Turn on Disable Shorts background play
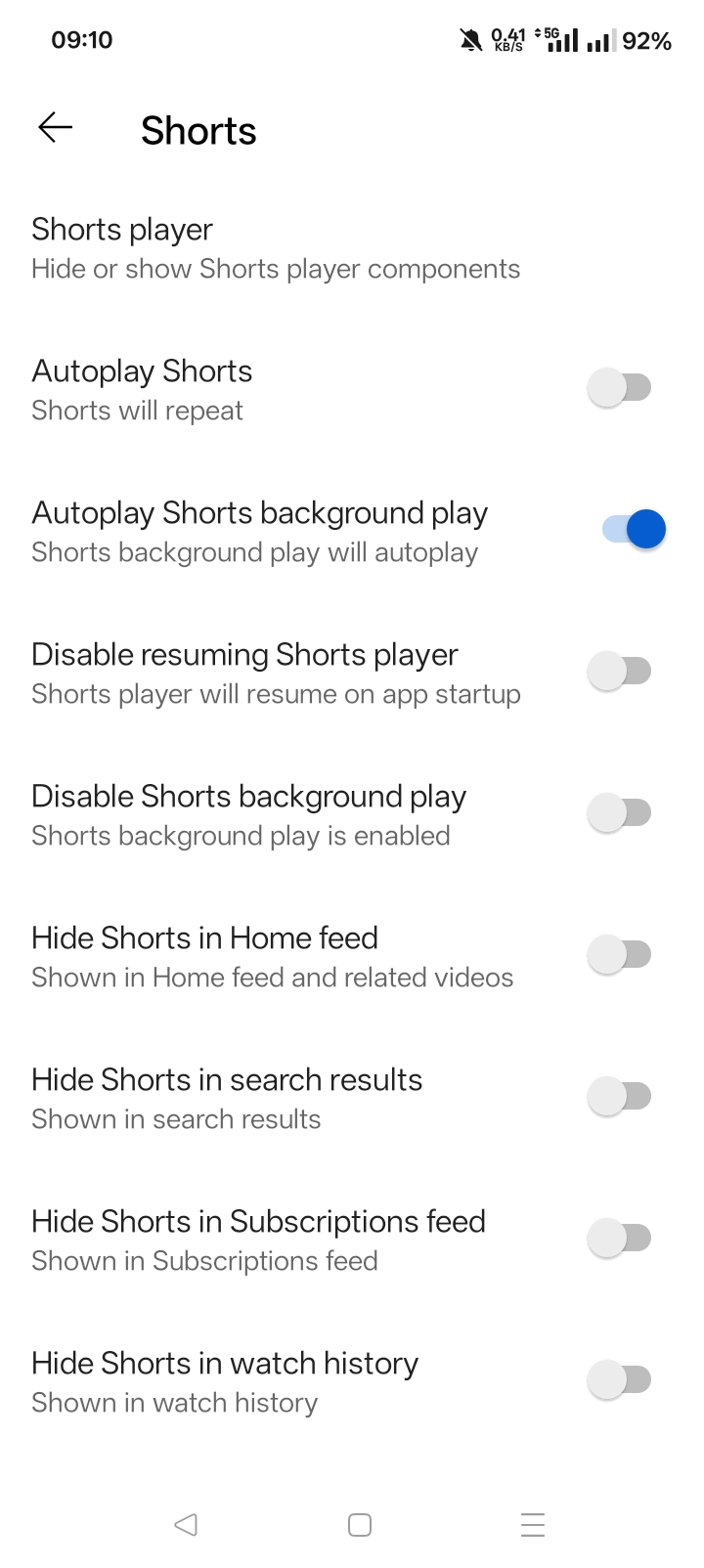 coord(619,811)
